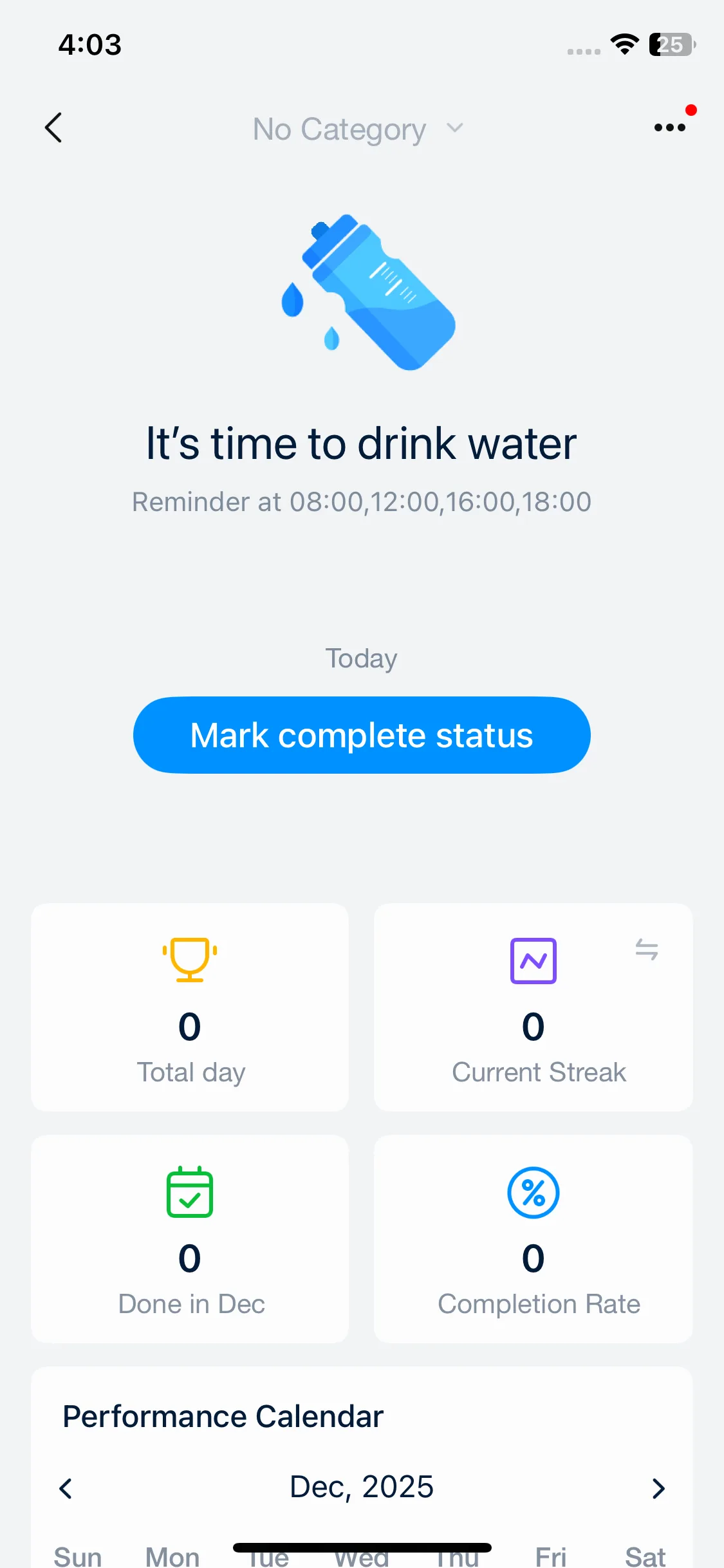724x1568 pixels.
Task: Go back to the previous screen
Action: coord(54,127)
